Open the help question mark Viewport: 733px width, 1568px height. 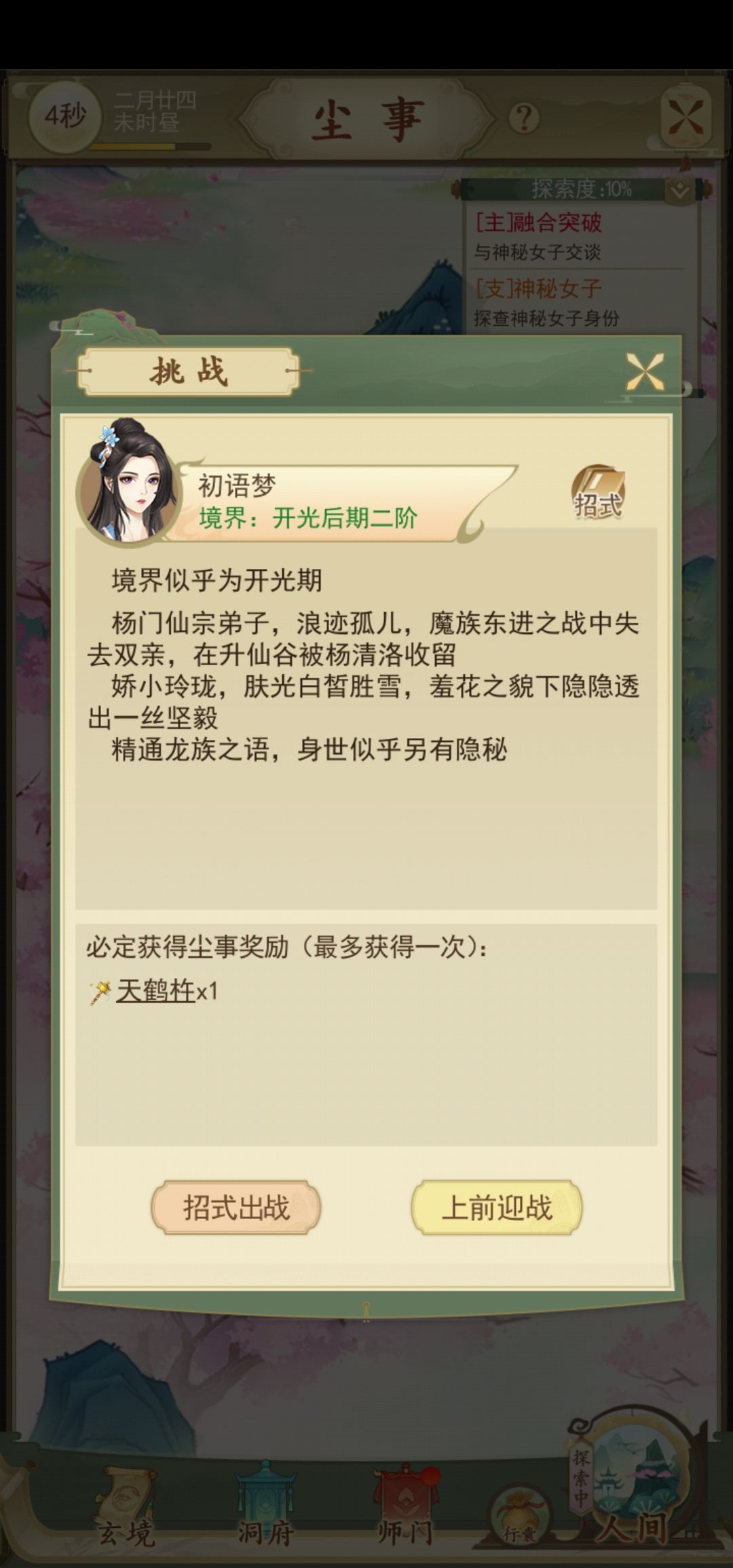pyautogui.click(x=523, y=119)
